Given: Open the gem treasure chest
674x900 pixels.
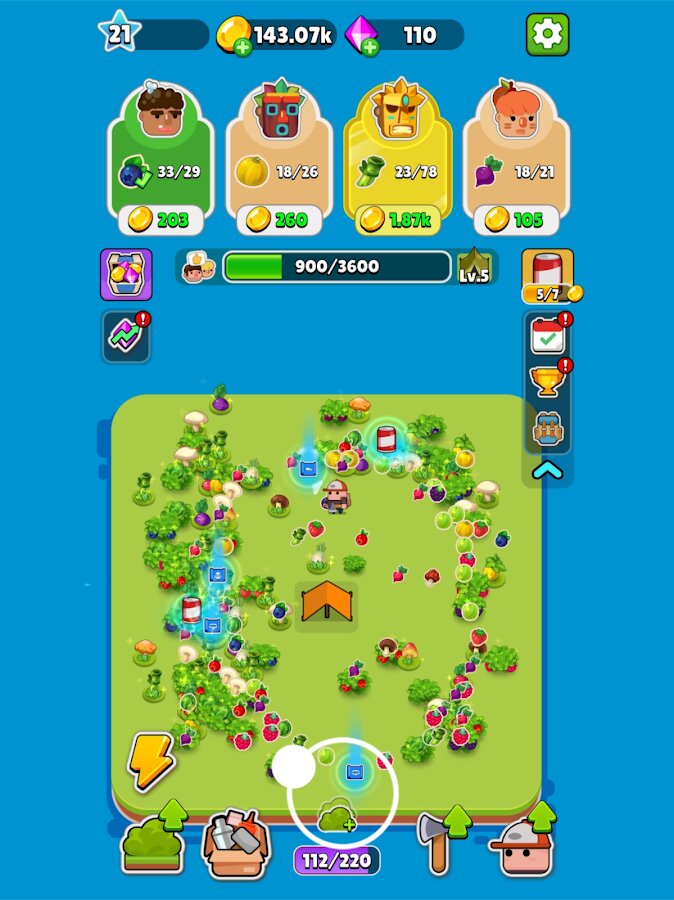Looking at the screenshot, I should [126, 275].
